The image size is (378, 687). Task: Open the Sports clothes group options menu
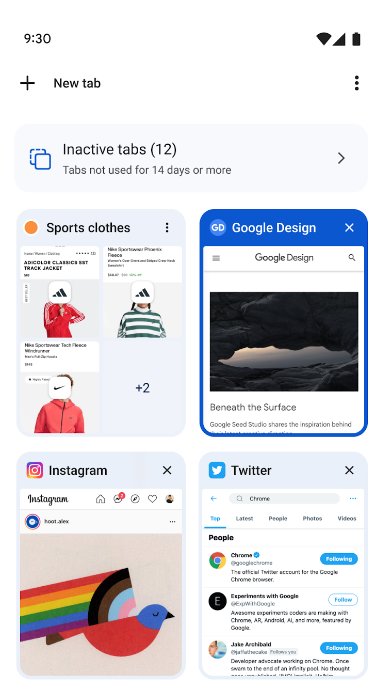tap(167, 227)
